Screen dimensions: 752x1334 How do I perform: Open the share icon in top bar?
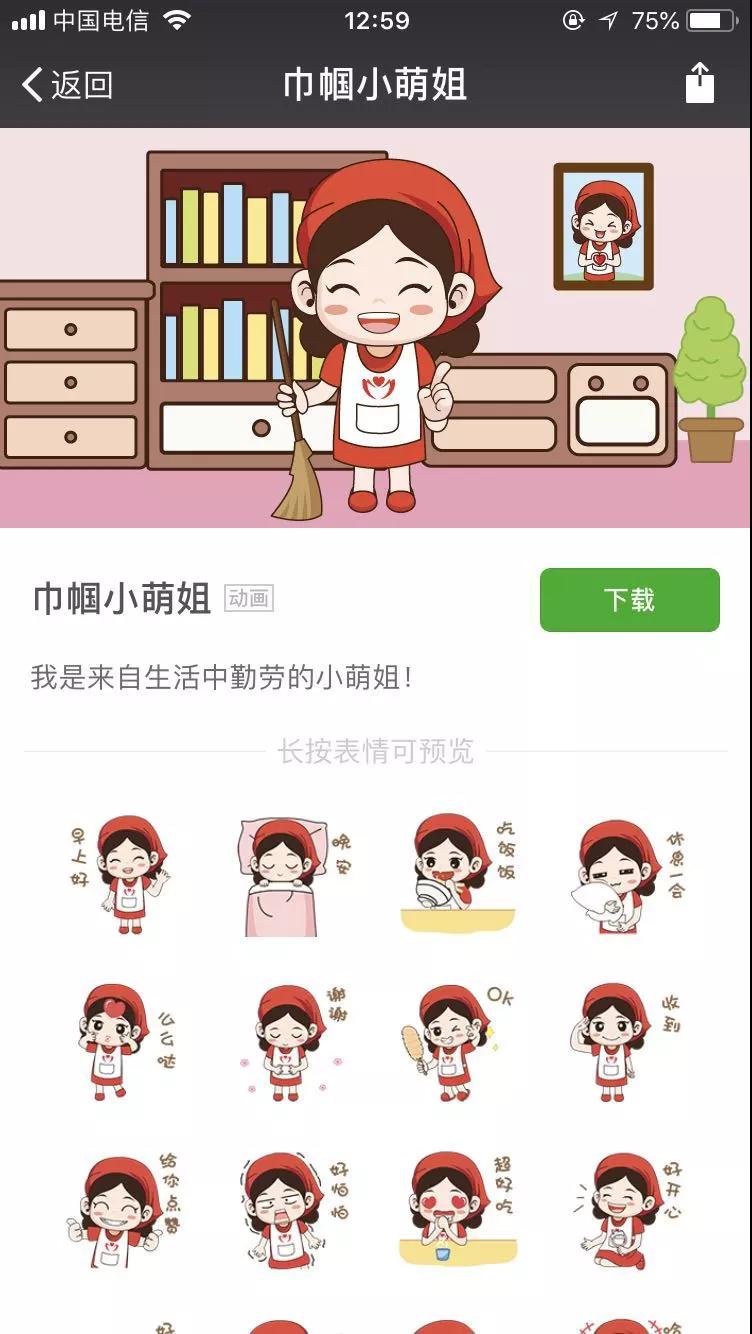click(x=700, y=83)
